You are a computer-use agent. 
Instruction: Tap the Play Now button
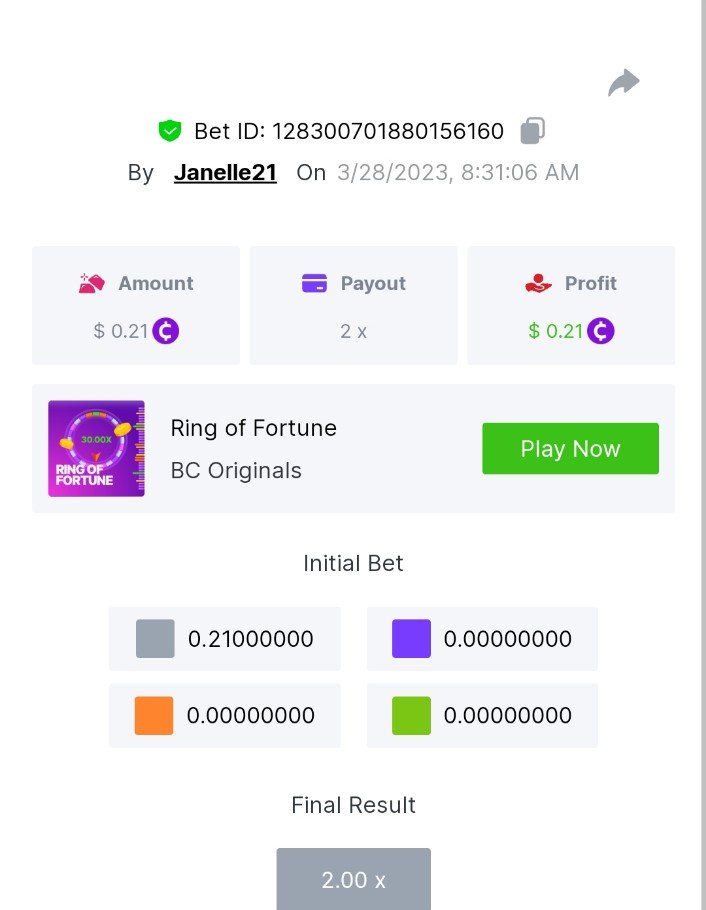(x=570, y=449)
